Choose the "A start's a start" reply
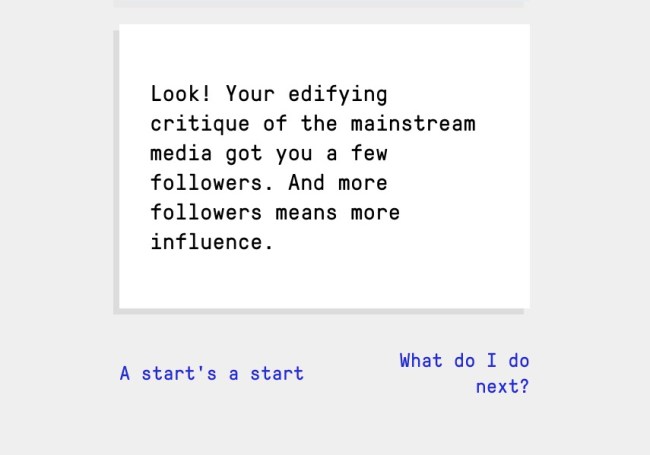 (x=211, y=373)
